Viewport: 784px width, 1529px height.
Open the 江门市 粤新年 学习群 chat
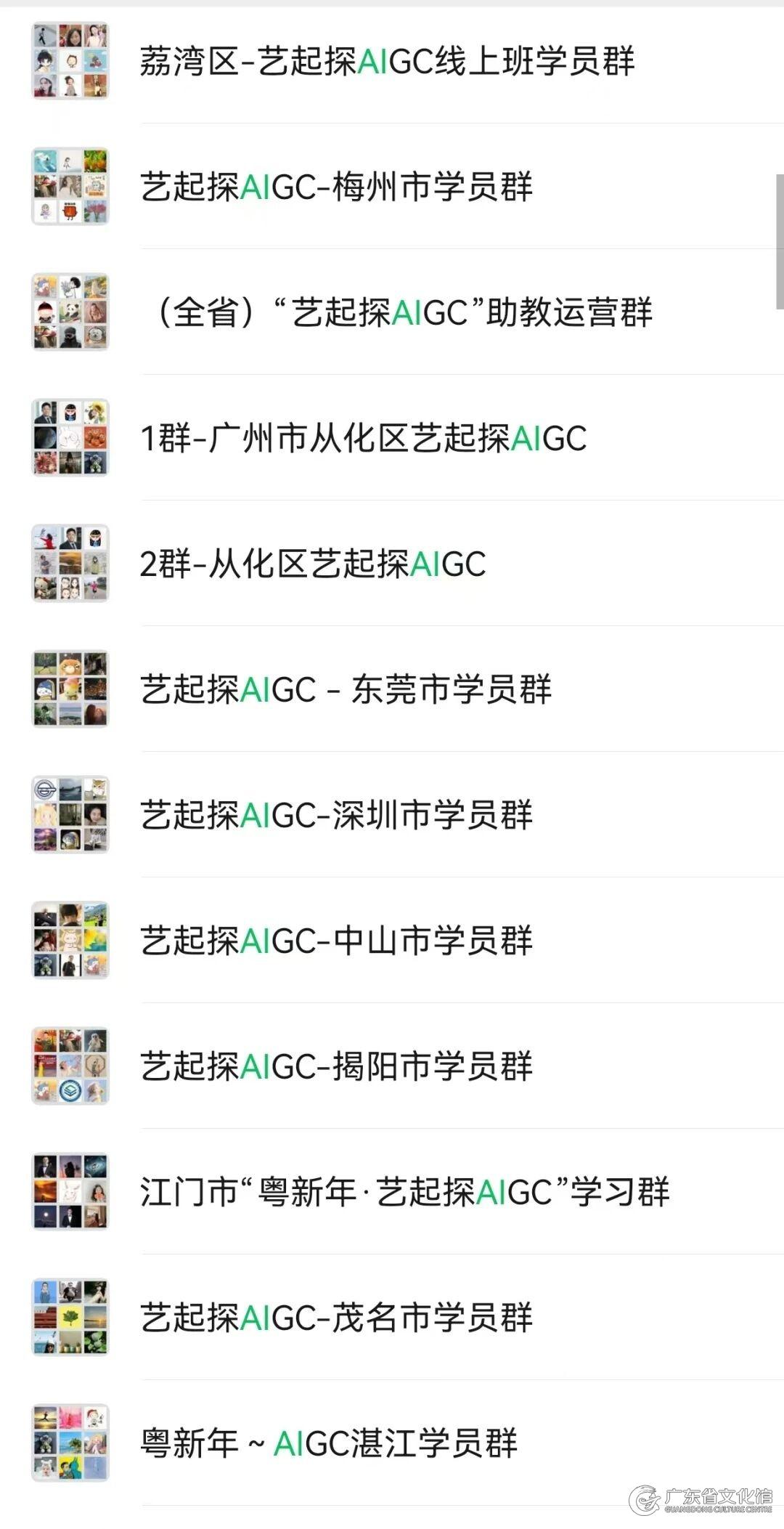(x=404, y=1192)
